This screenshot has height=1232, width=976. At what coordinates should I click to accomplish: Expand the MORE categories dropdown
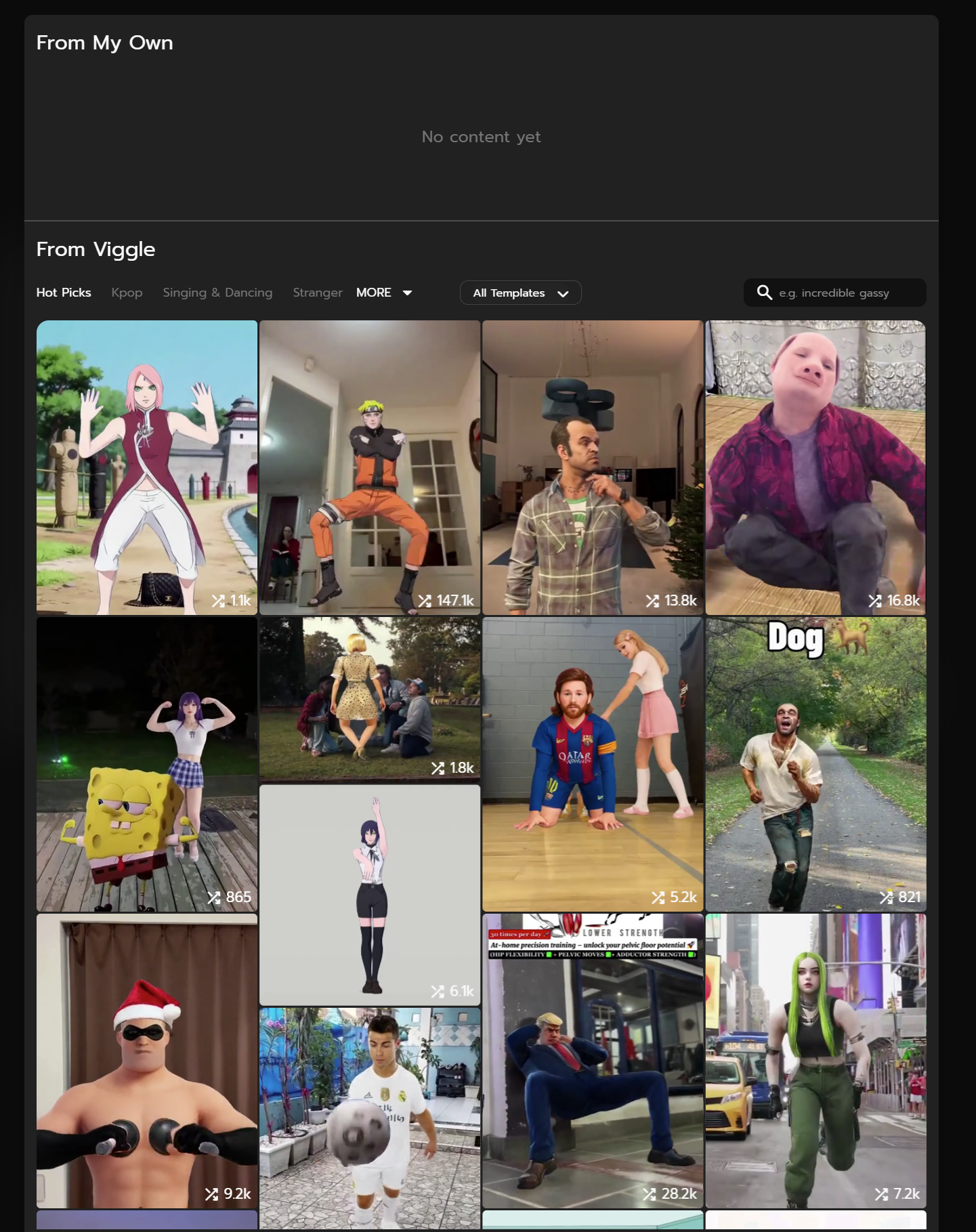(x=384, y=293)
